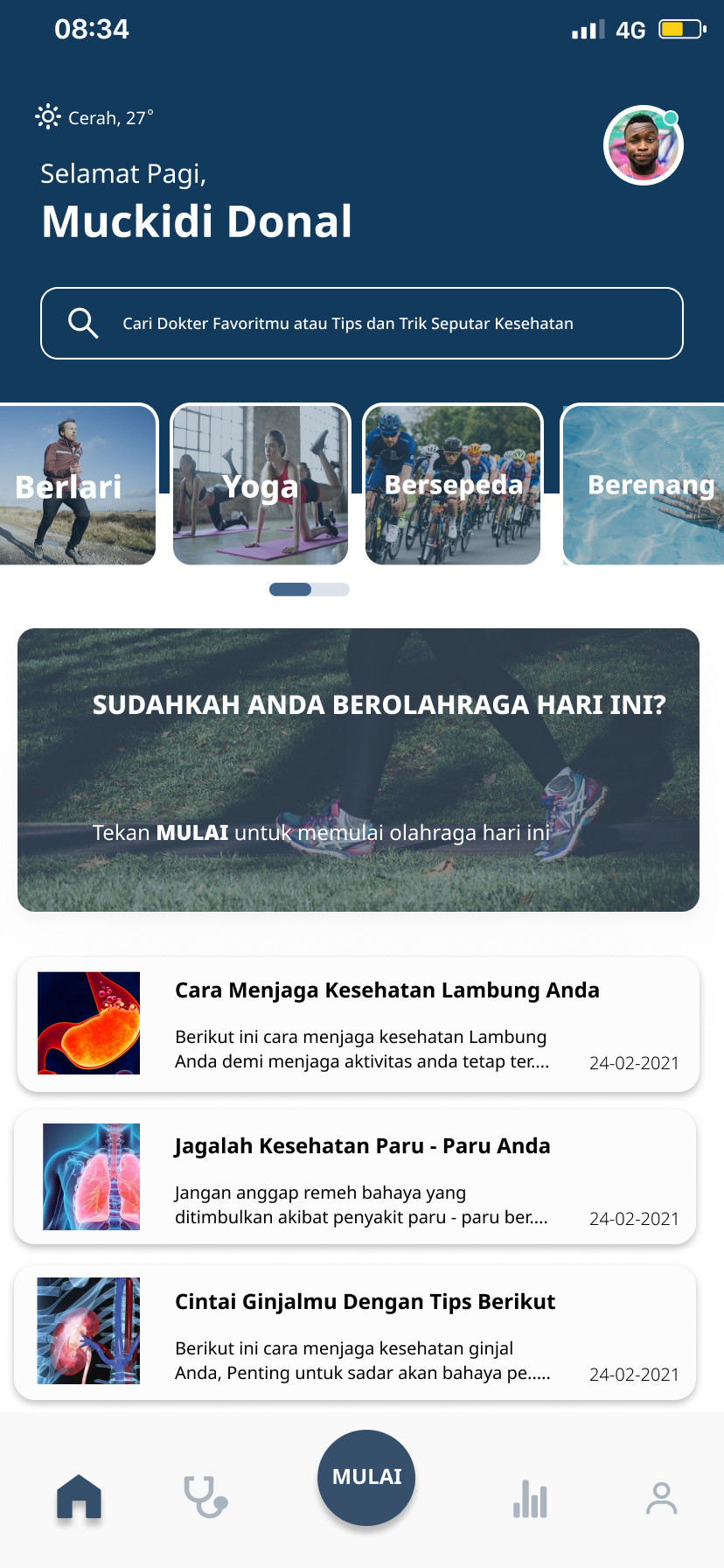Go to the stethoscope doctor tab
The image size is (724, 1568).
tap(205, 1497)
